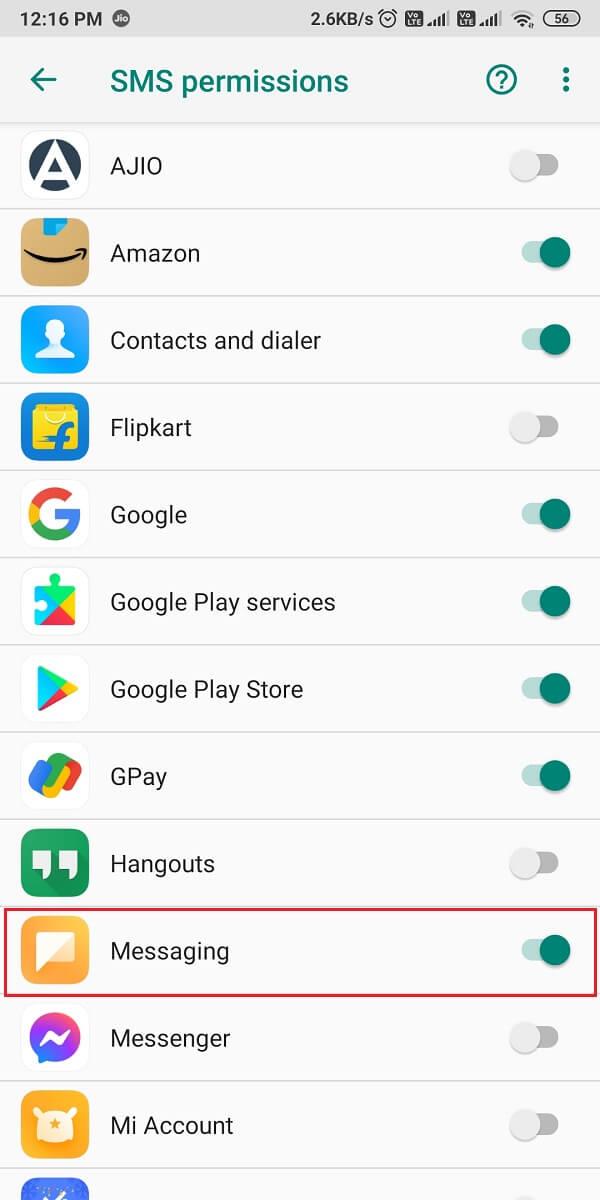Go back from SMS permissions

tap(43, 81)
